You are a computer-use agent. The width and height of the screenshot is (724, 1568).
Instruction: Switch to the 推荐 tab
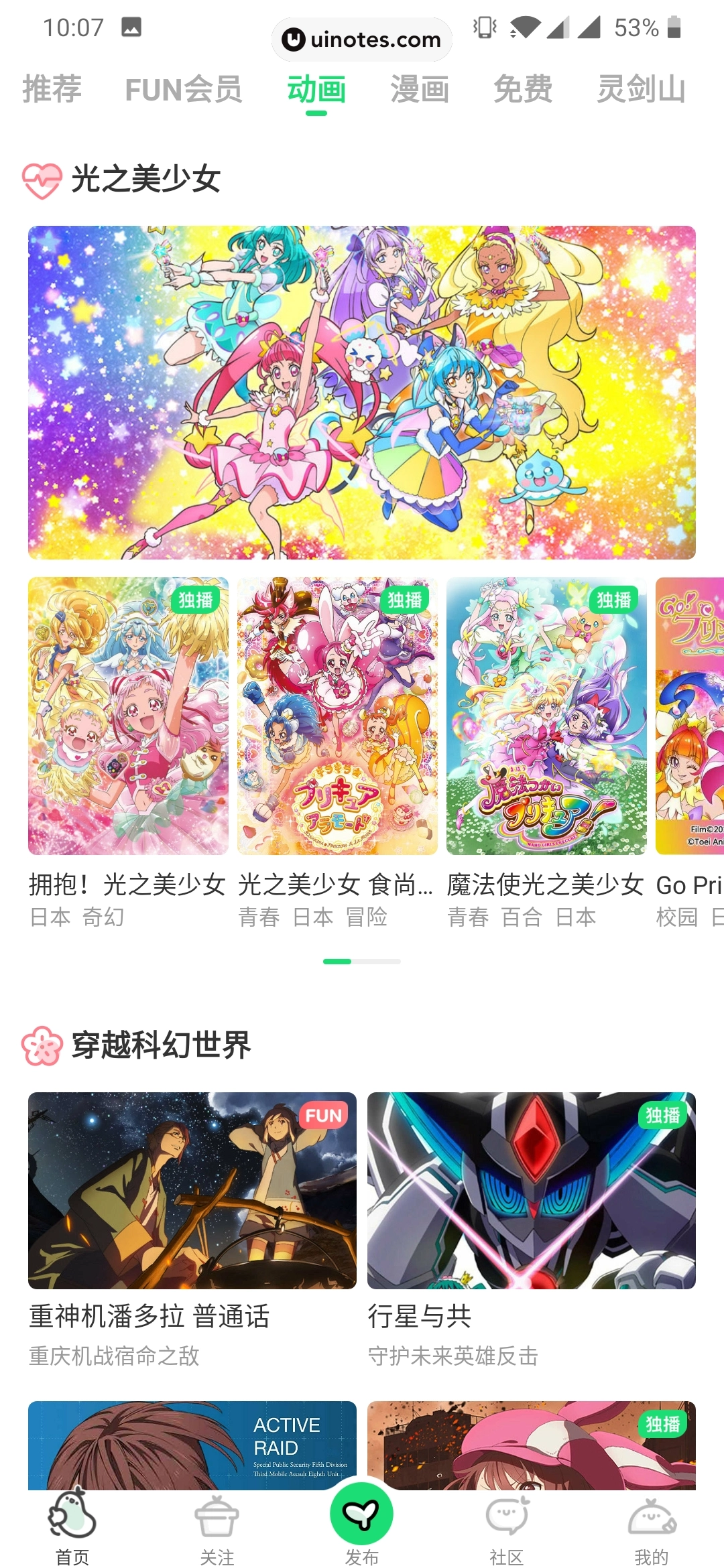coord(52,89)
